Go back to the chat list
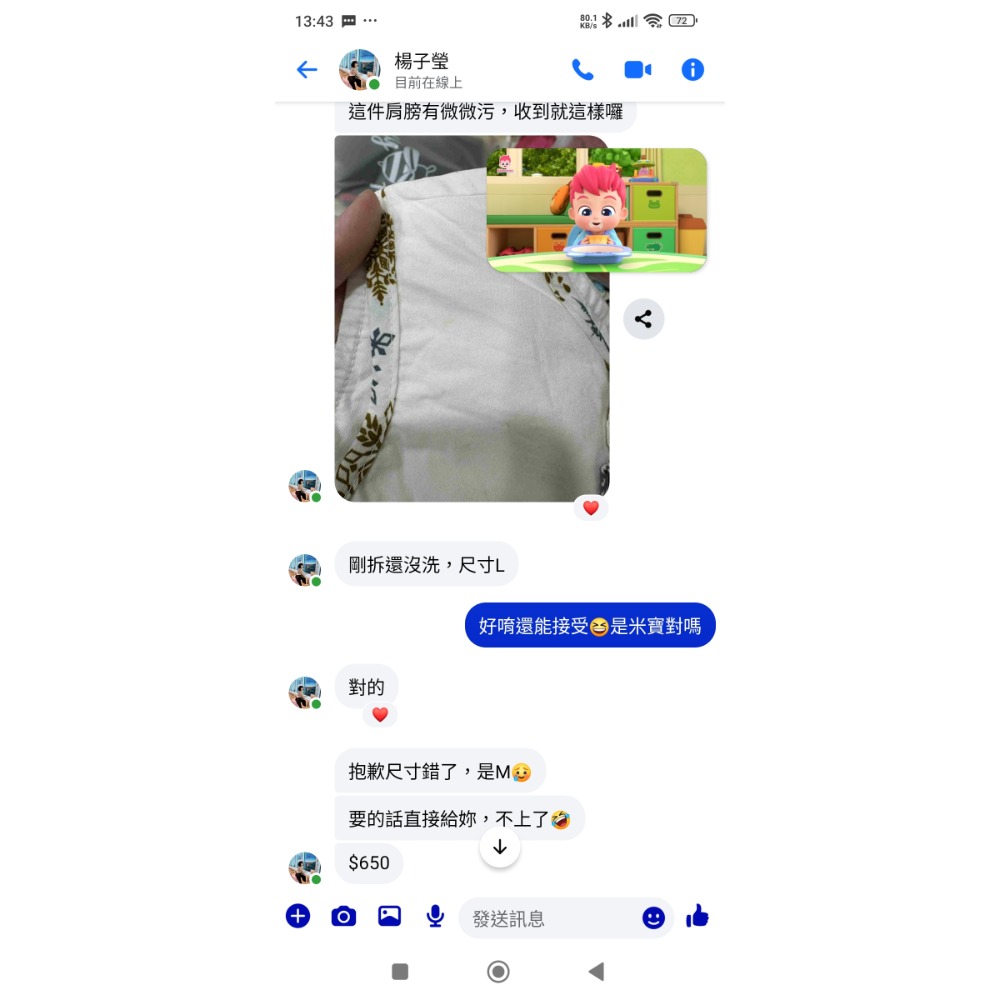 (306, 69)
